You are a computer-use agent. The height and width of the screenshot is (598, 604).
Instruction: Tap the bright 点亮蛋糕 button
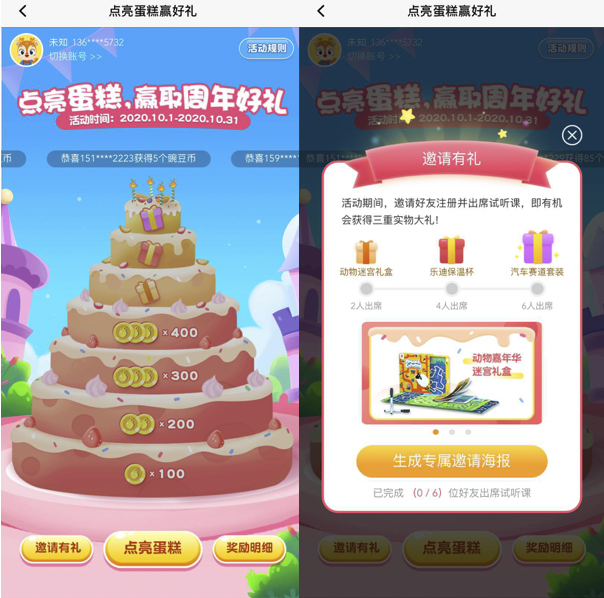(152, 548)
